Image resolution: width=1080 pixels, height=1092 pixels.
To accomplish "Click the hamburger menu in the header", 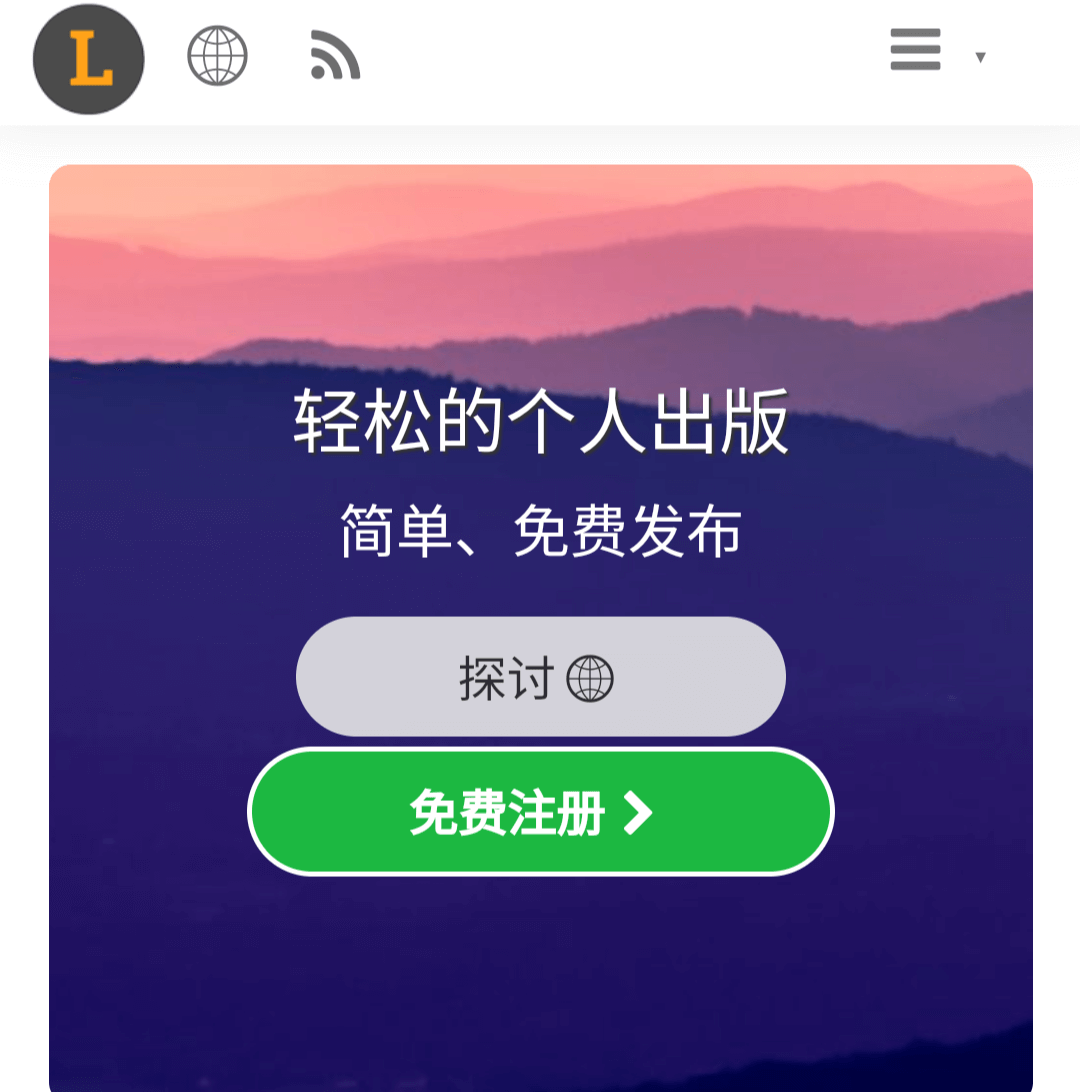I will 913,50.
